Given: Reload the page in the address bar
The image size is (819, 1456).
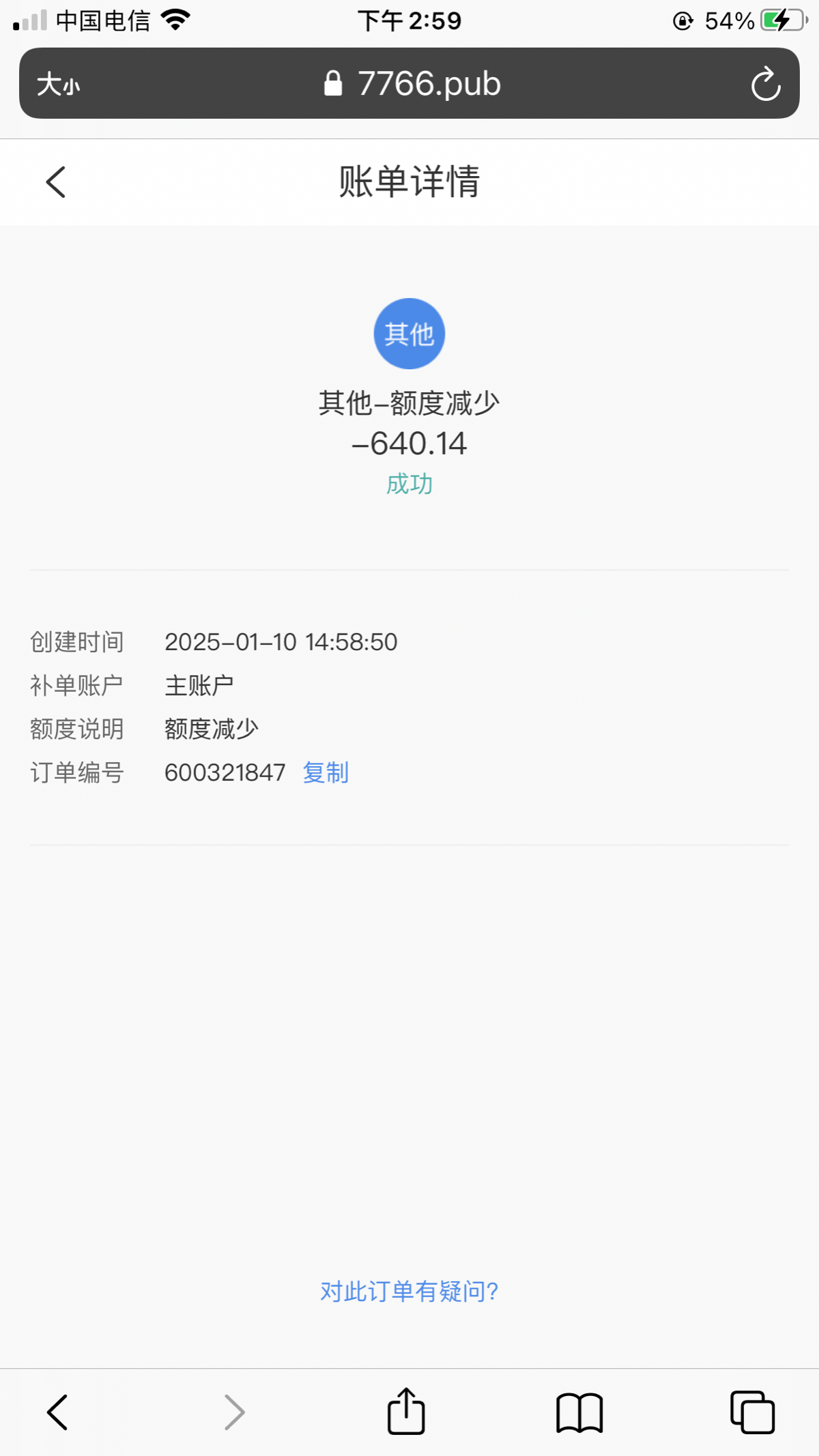Looking at the screenshot, I should click(765, 84).
